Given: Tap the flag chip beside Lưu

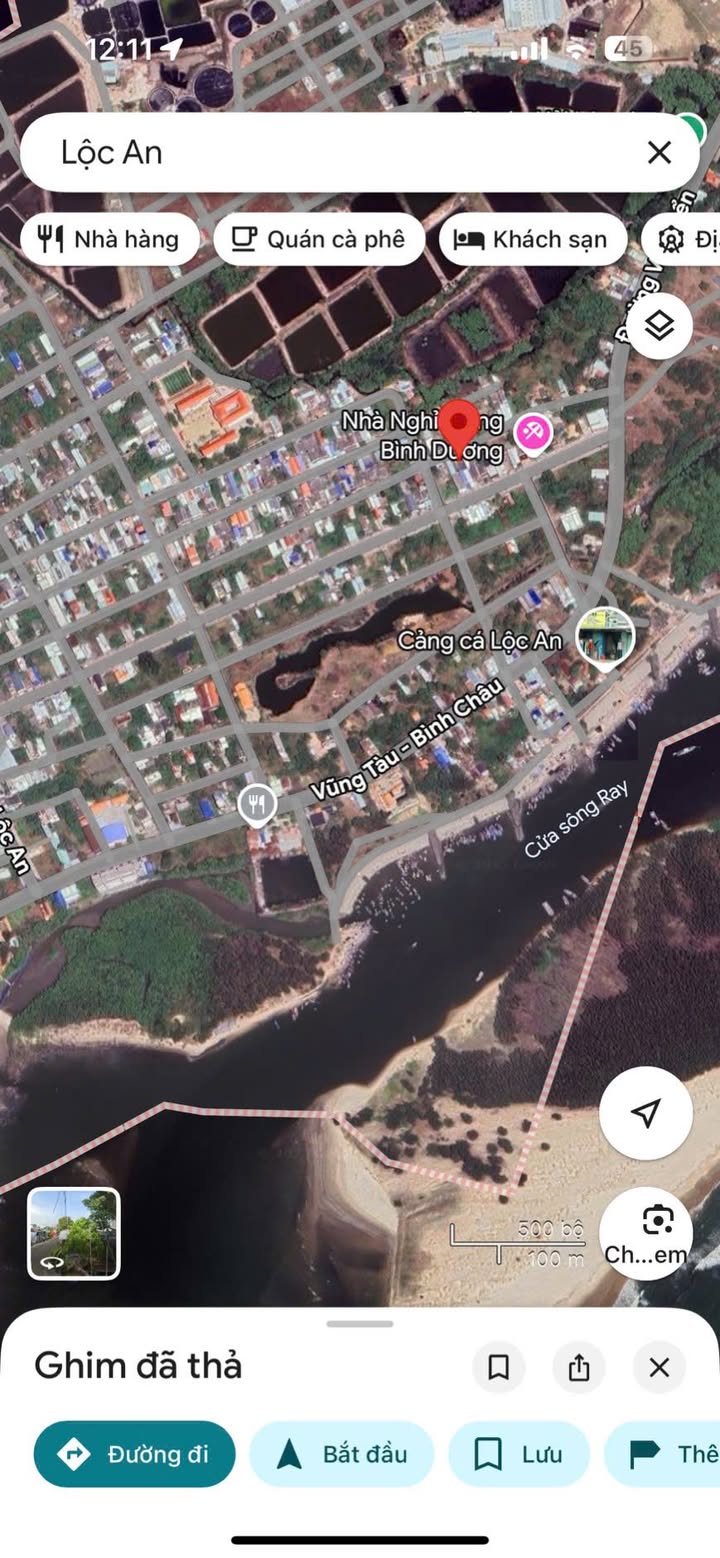Looking at the screenshot, I should click(x=665, y=1454).
